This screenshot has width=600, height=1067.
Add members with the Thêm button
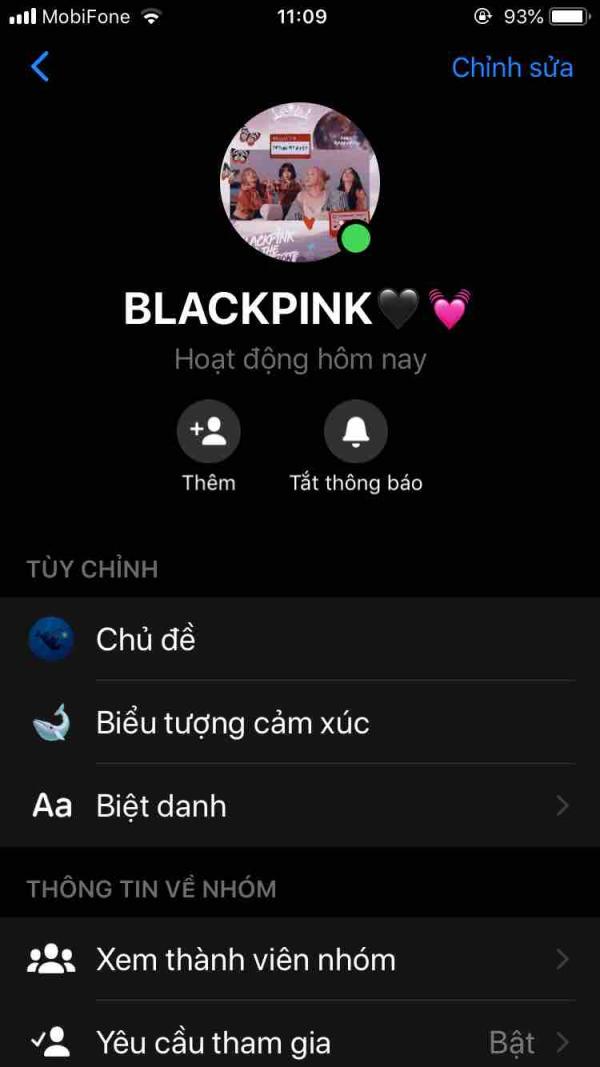pyautogui.click(x=209, y=432)
